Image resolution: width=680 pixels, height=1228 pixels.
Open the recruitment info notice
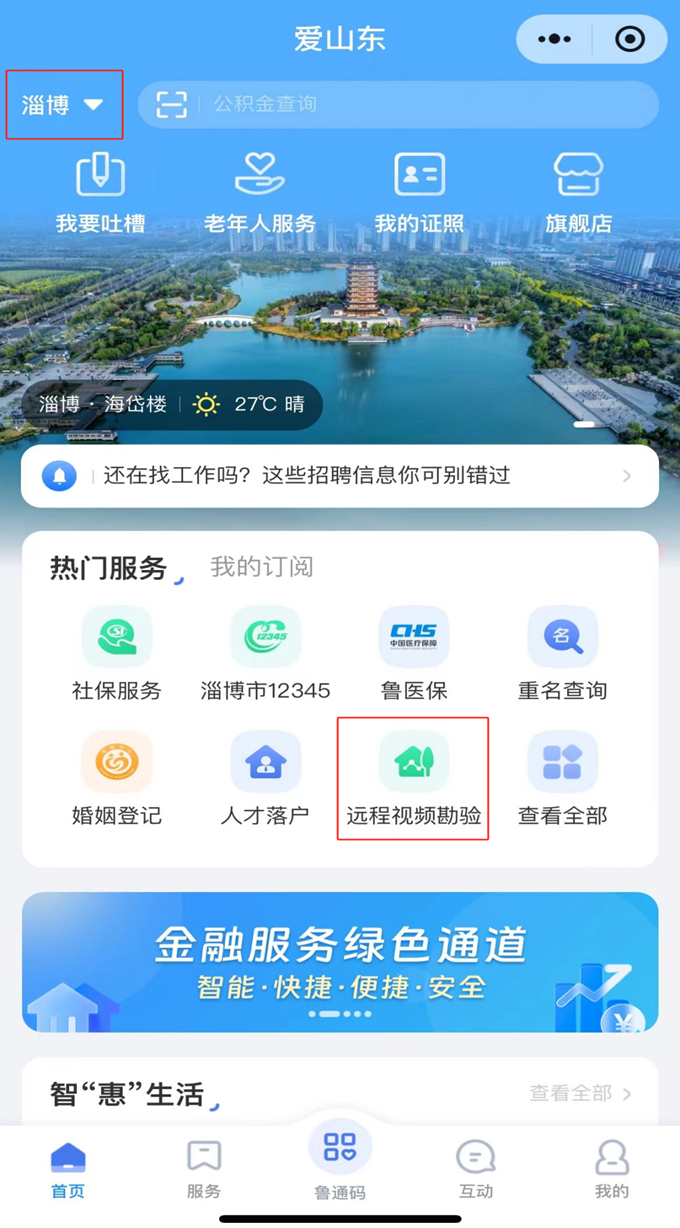click(340, 476)
